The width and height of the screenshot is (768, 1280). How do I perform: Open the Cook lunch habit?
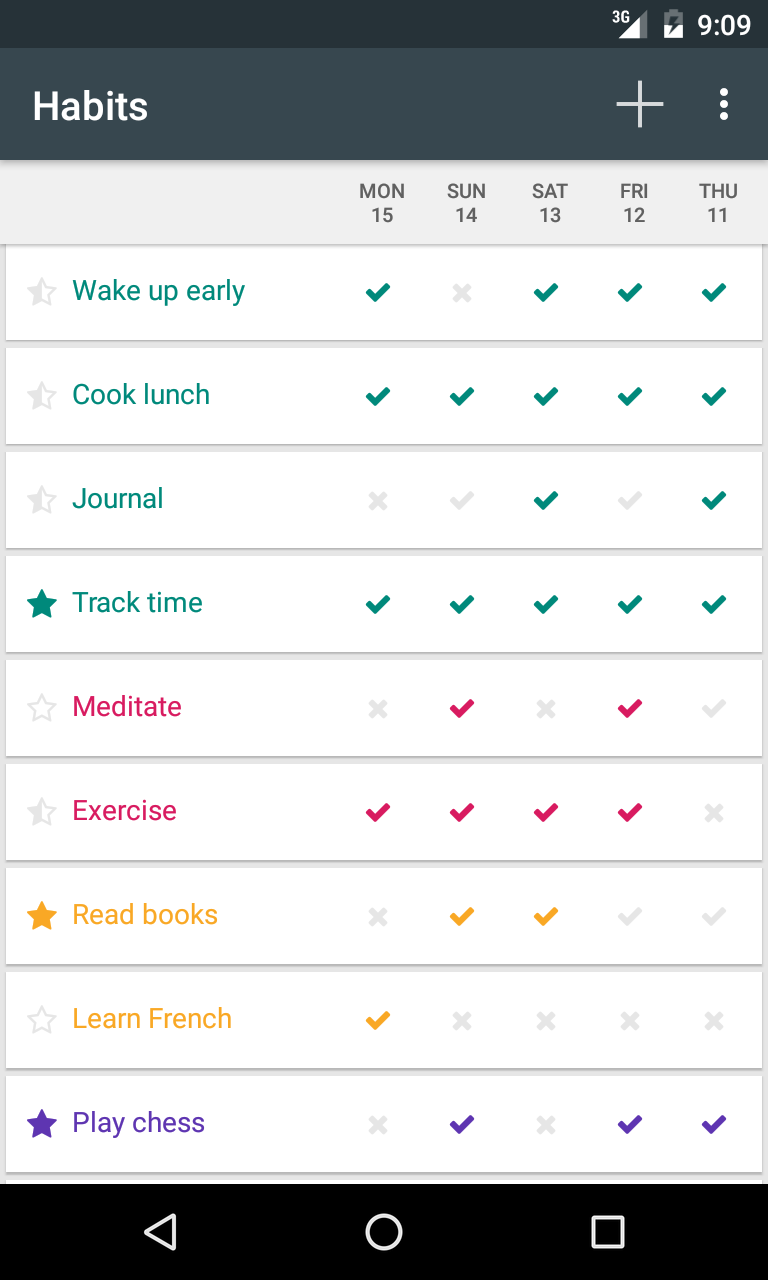point(141,395)
